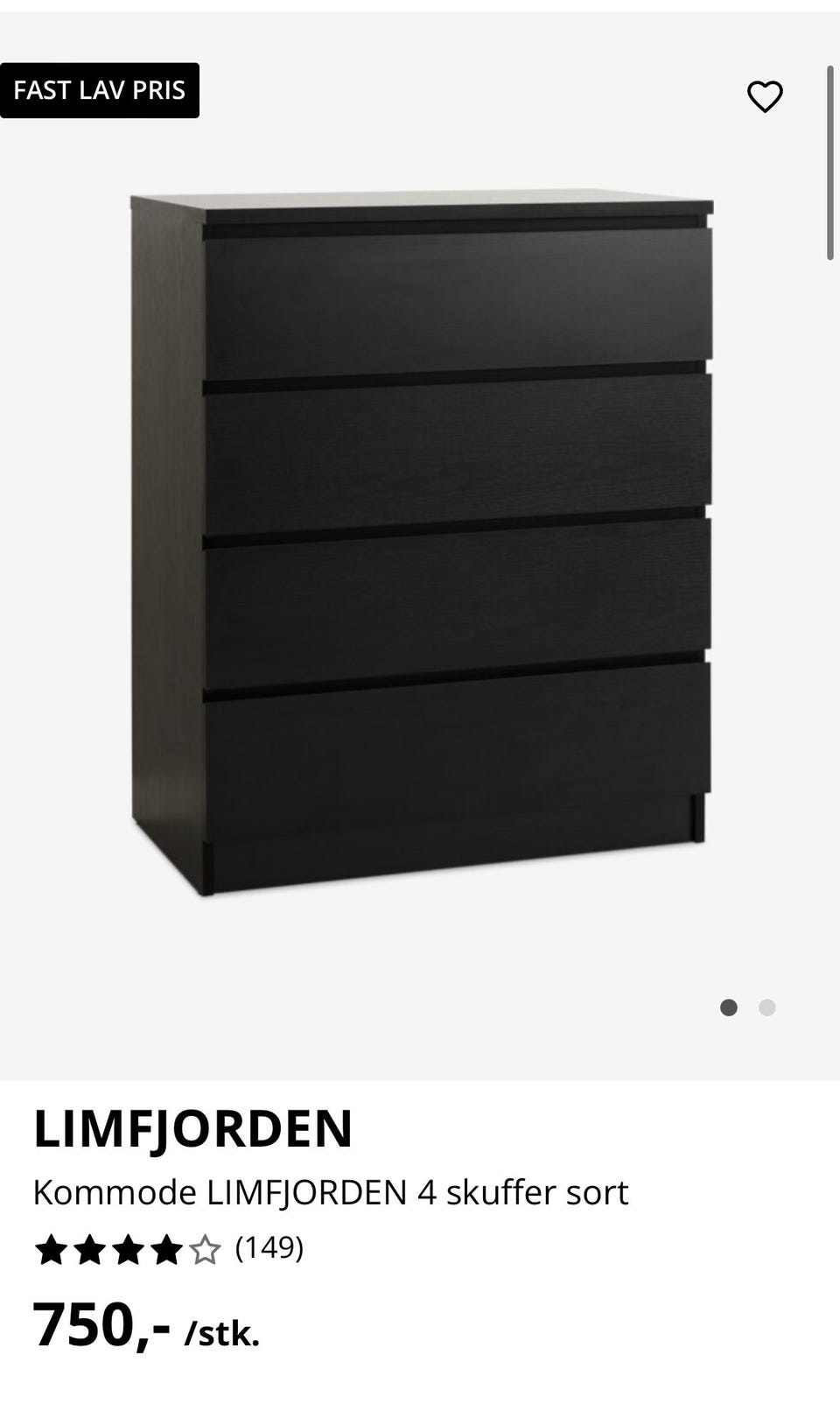
Task: Add LIMFJORDEN kommode to favorites via heart icon
Action: pos(766,96)
